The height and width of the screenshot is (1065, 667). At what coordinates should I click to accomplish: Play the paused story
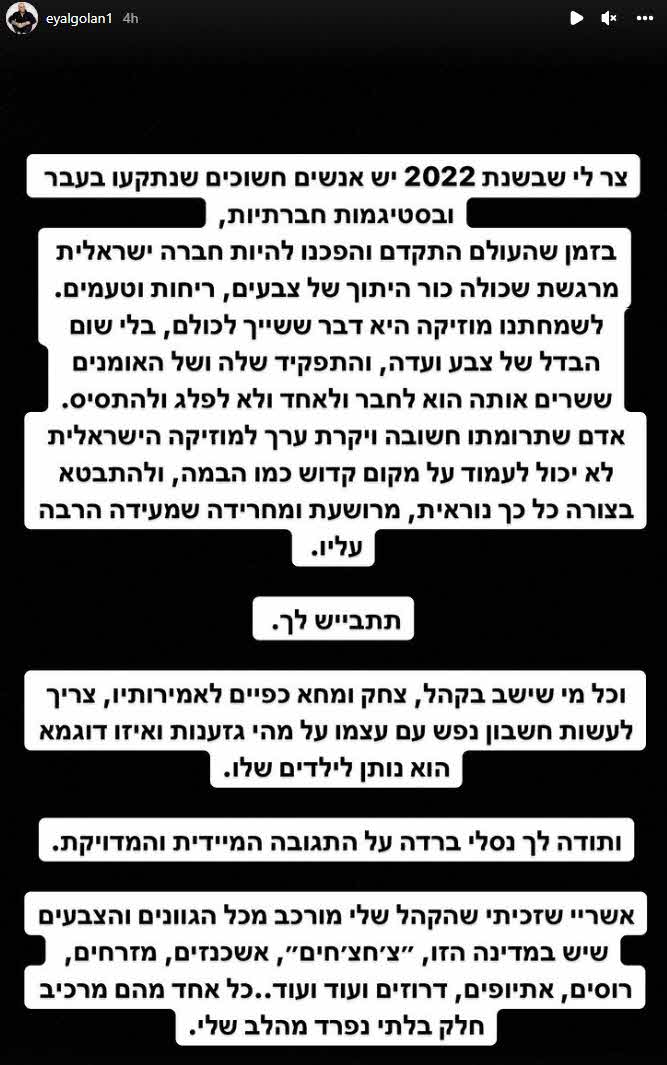(576, 18)
